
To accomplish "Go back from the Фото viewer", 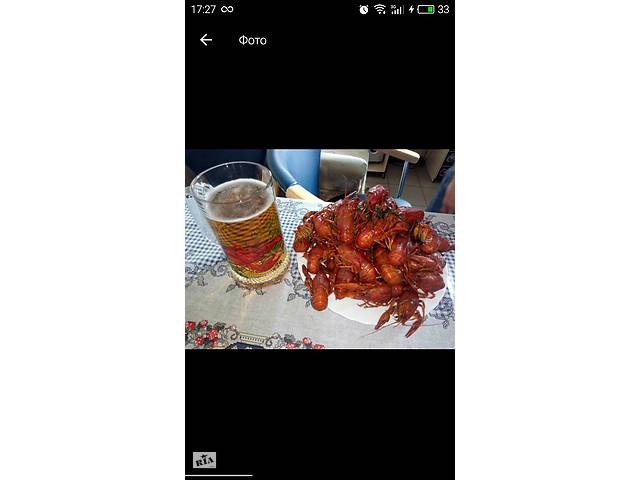I will (206, 40).
